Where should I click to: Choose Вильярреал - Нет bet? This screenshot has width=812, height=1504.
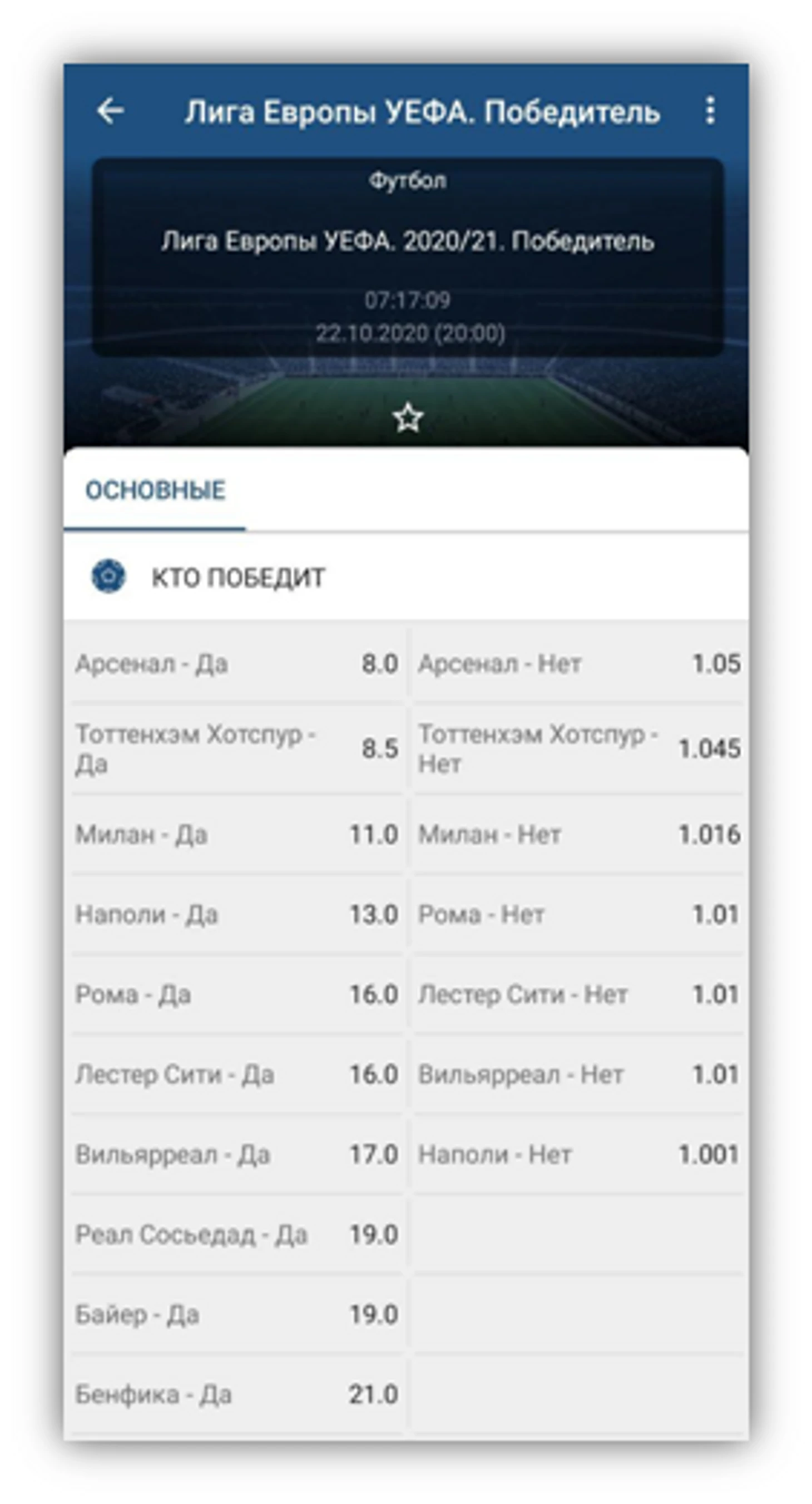click(578, 1074)
